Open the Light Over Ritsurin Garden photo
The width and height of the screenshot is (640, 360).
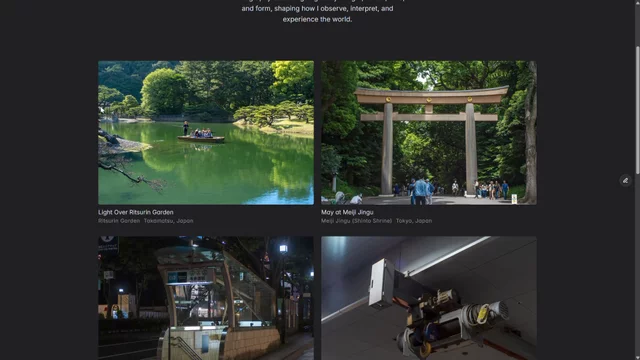(x=206, y=133)
